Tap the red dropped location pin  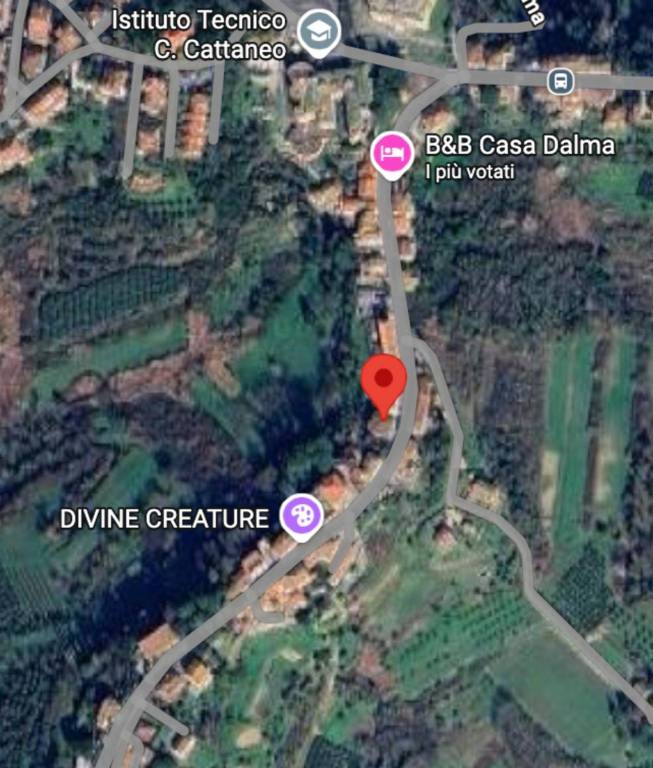coord(383,381)
